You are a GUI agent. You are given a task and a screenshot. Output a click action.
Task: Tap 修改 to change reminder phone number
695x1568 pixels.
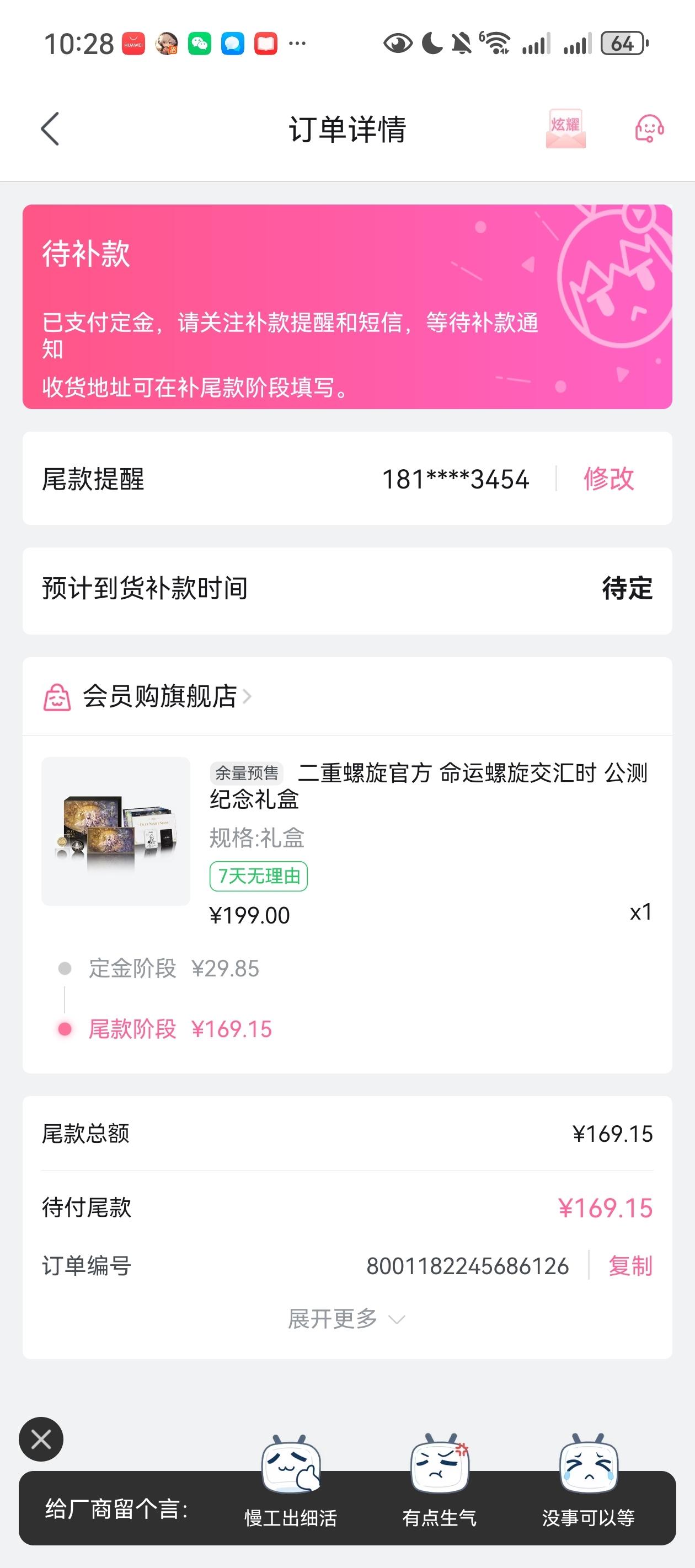pyautogui.click(x=608, y=479)
